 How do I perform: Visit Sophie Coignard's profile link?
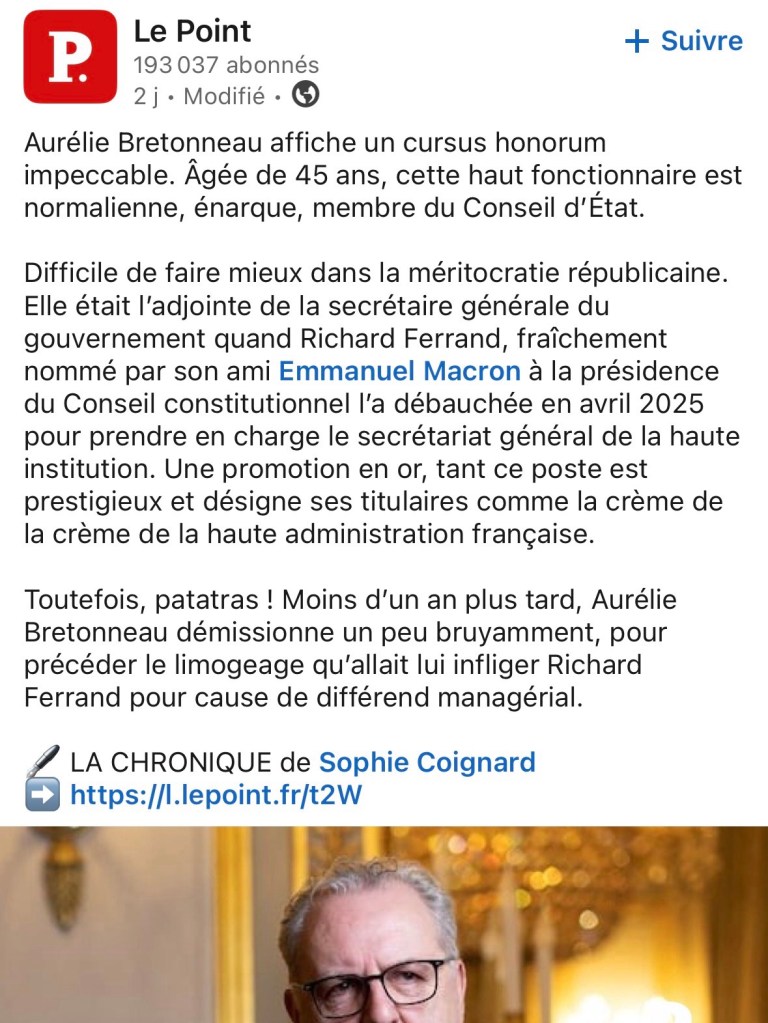[427, 762]
